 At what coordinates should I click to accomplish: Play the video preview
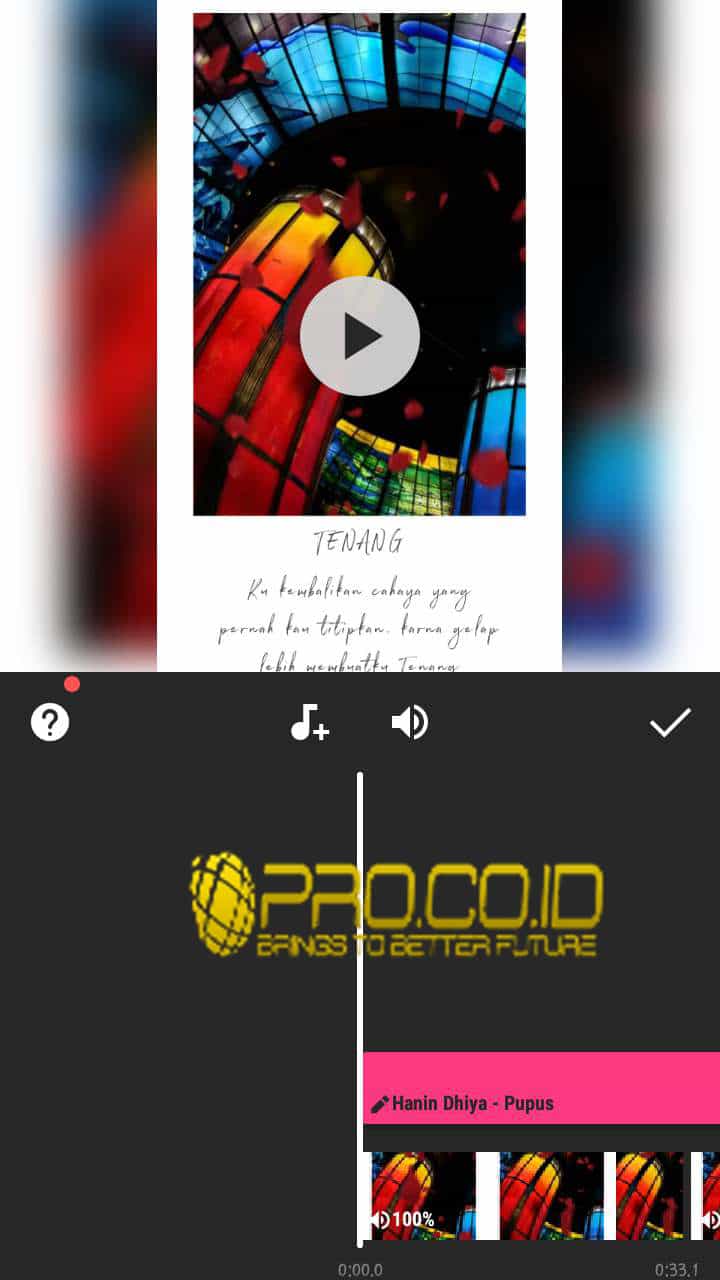(x=359, y=337)
